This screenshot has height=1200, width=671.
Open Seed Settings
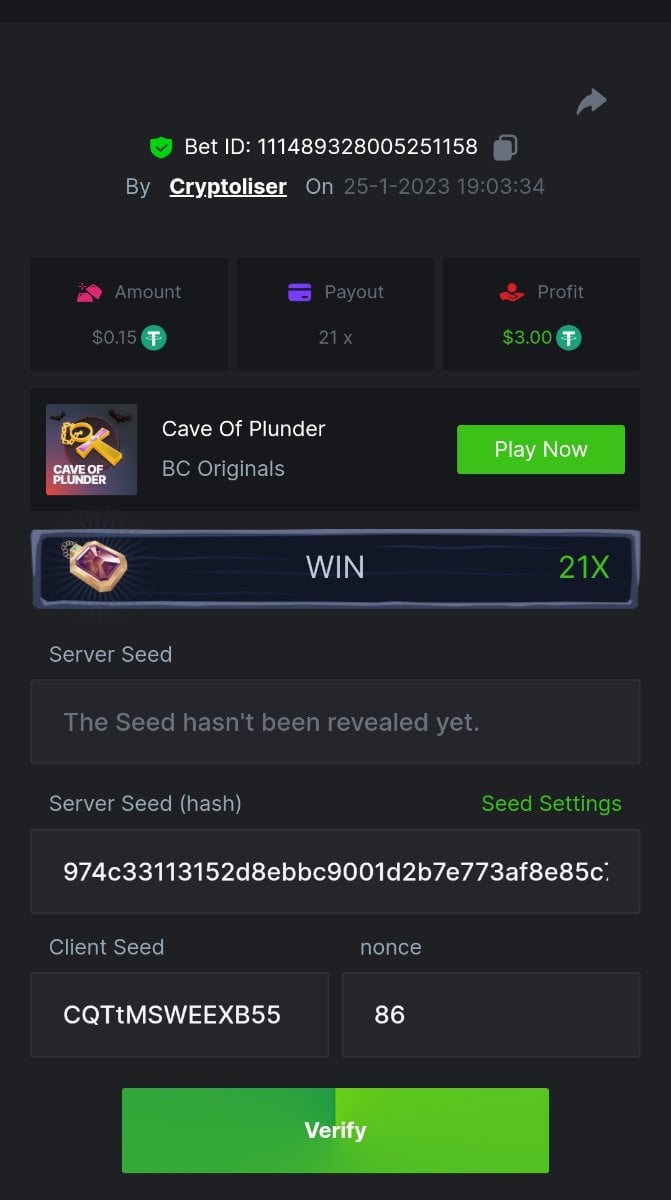tap(551, 803)
